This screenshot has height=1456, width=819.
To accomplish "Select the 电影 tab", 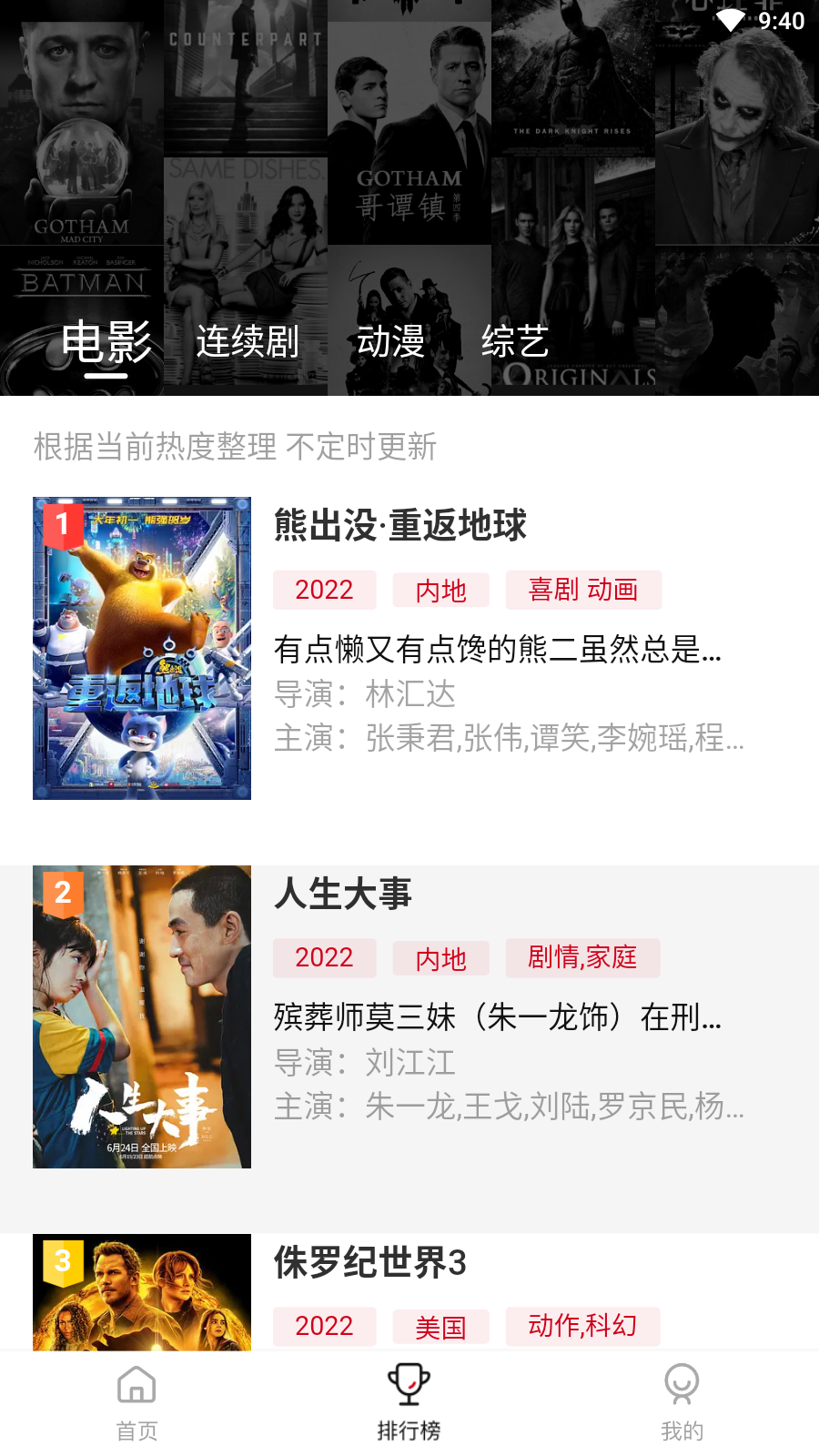I will coord(106,342).
